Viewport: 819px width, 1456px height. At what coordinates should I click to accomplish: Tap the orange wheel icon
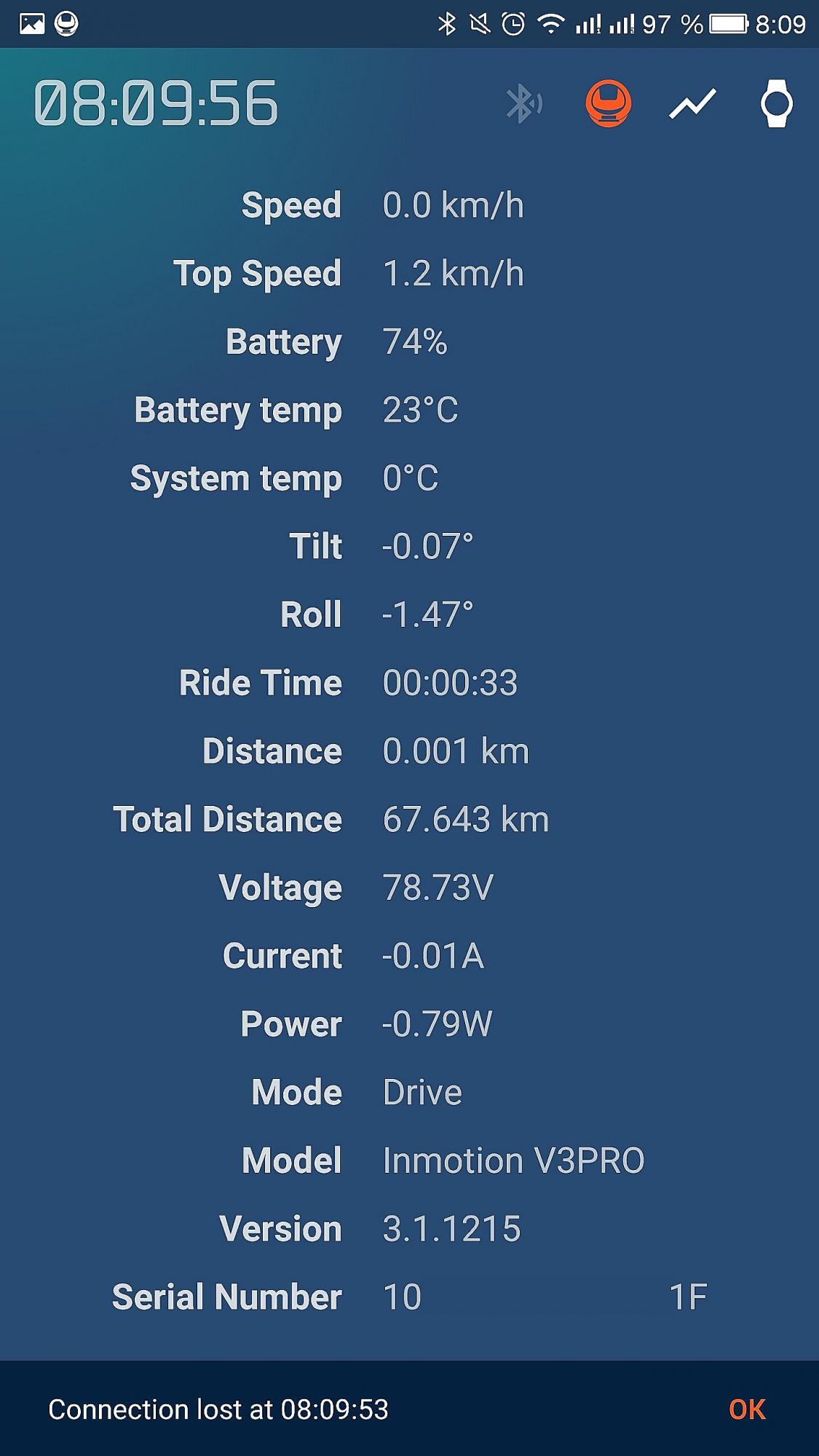click(x=609, y=103)
